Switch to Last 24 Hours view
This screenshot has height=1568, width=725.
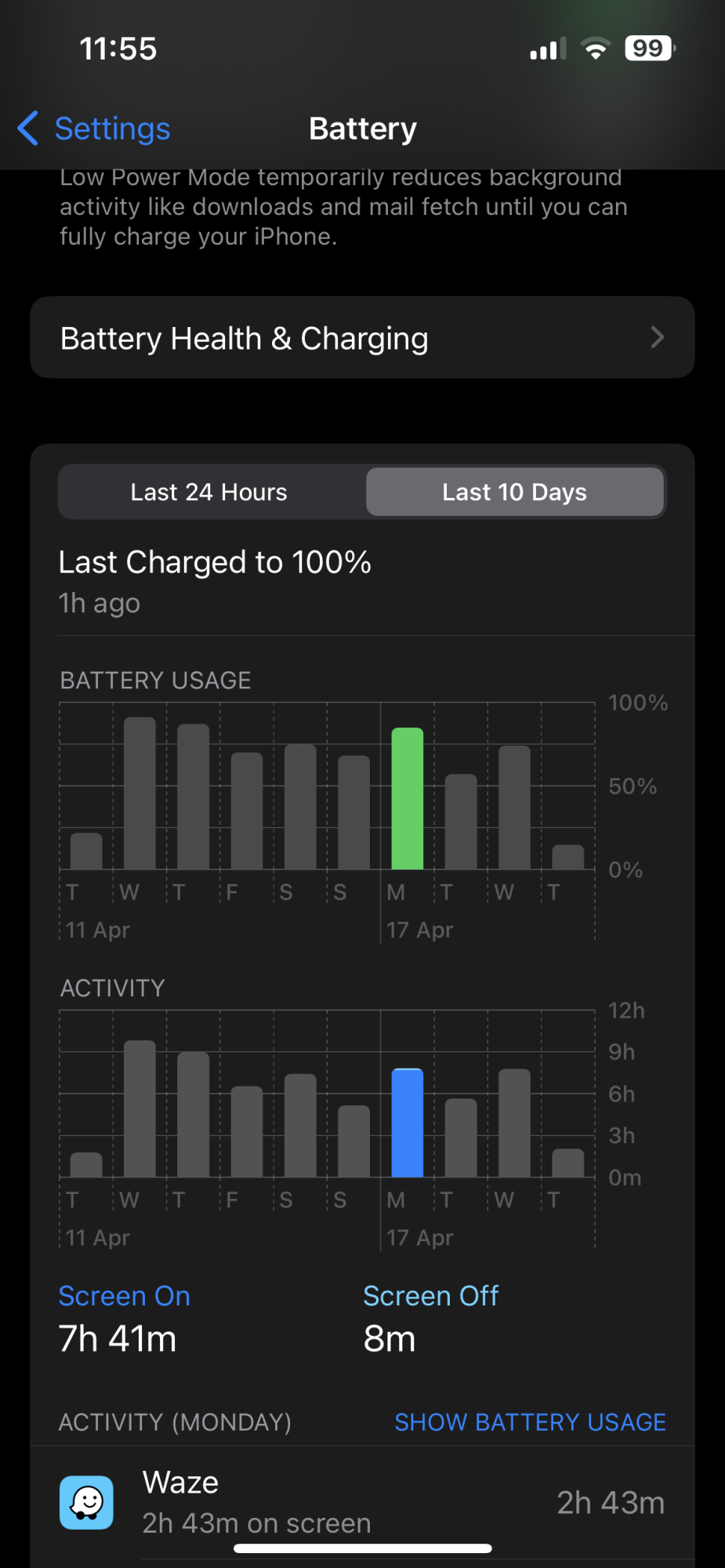[x=209, y=492]
